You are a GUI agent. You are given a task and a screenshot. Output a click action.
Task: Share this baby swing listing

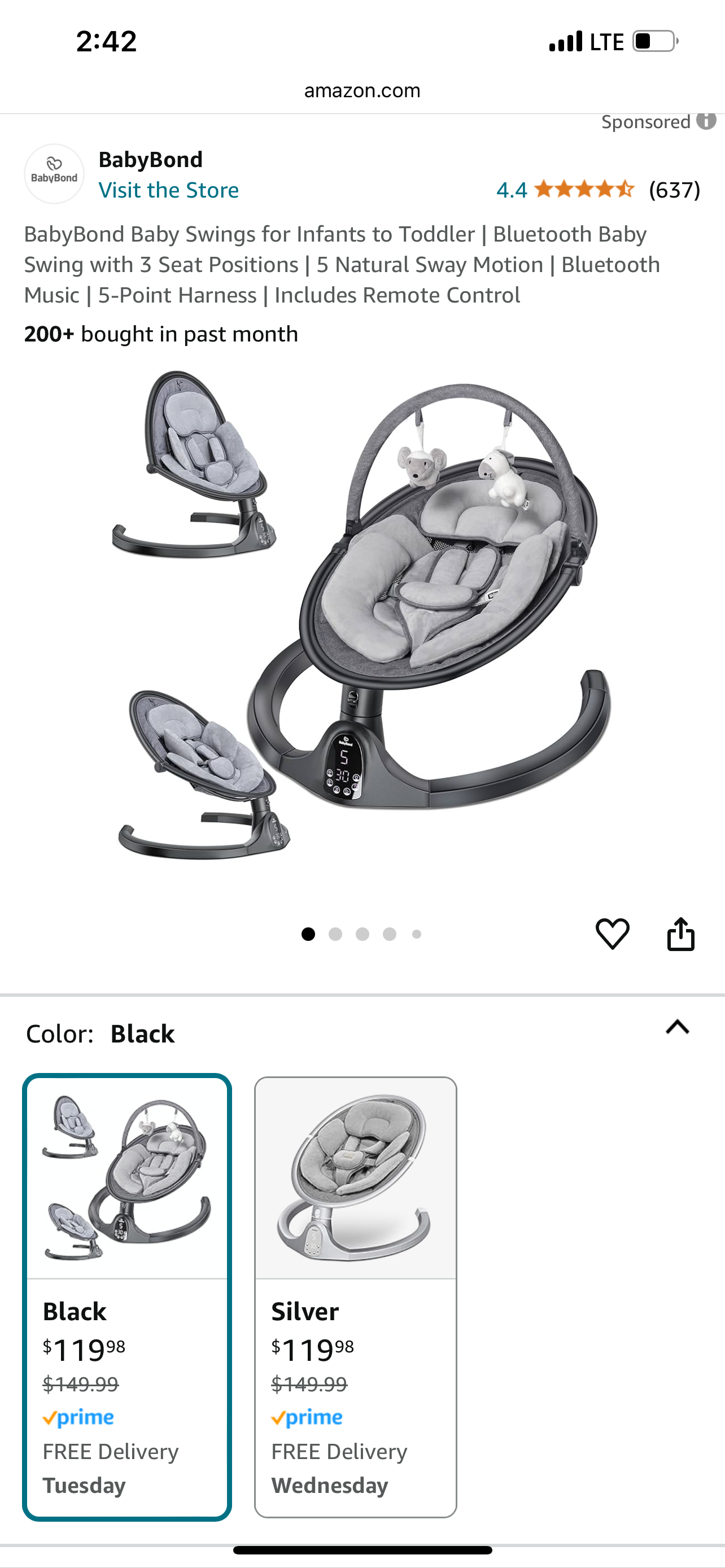tap(680, 934)
